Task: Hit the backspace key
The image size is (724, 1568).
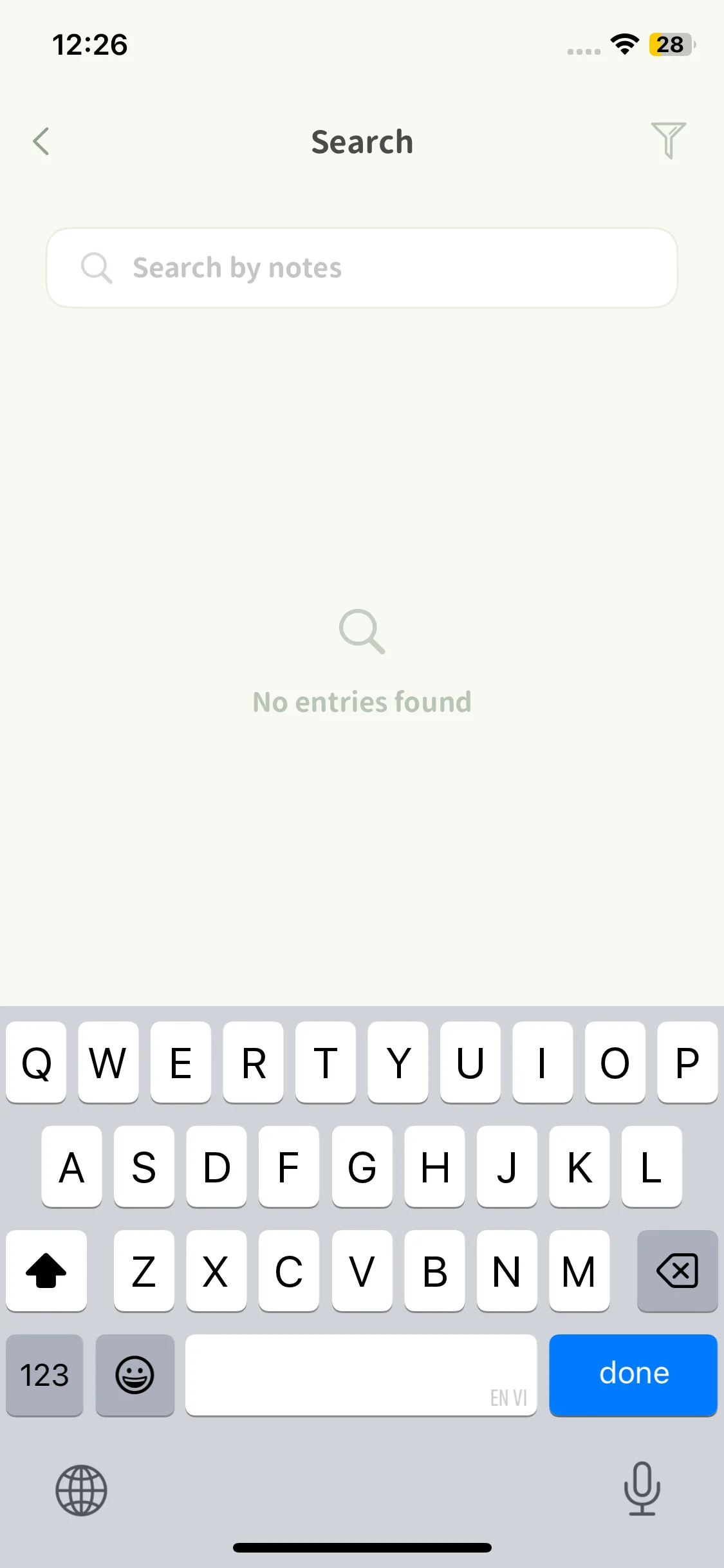Action: (677, 1271)
